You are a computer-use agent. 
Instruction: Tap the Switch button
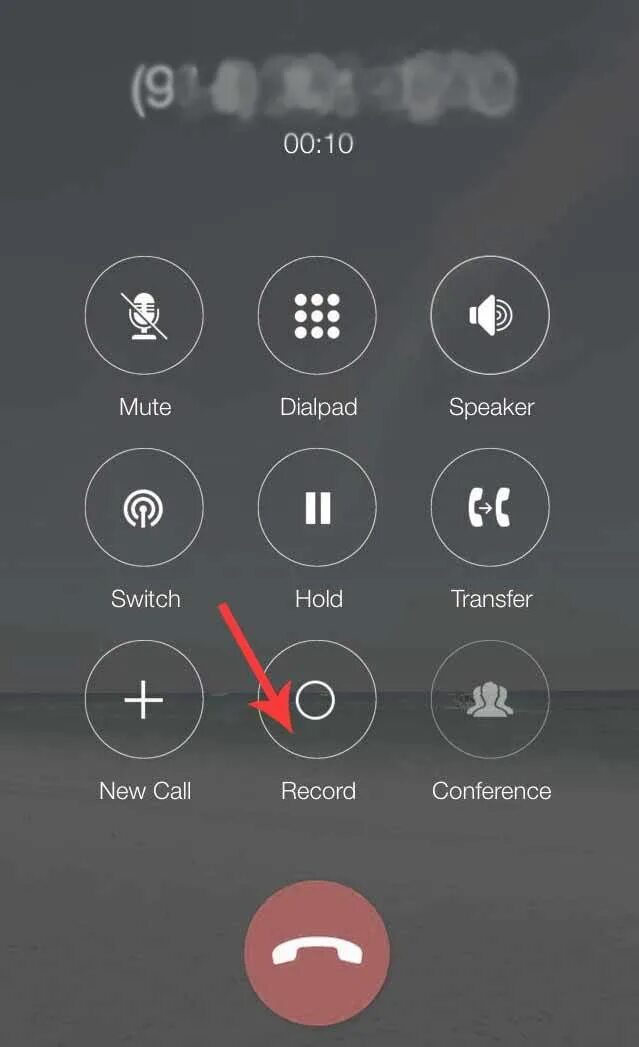[144, 508]
